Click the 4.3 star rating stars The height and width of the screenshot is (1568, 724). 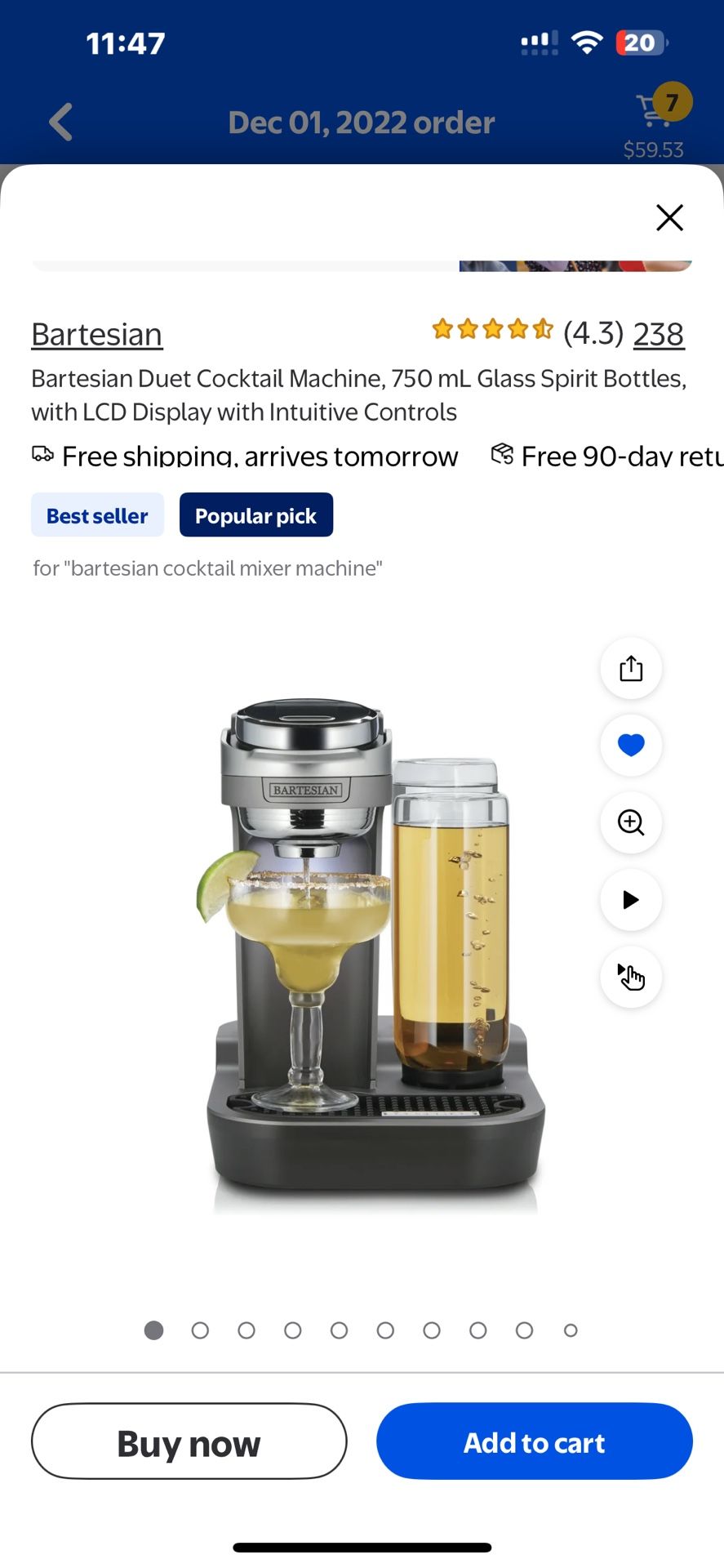pyautogui.click(x=491, y=330)
